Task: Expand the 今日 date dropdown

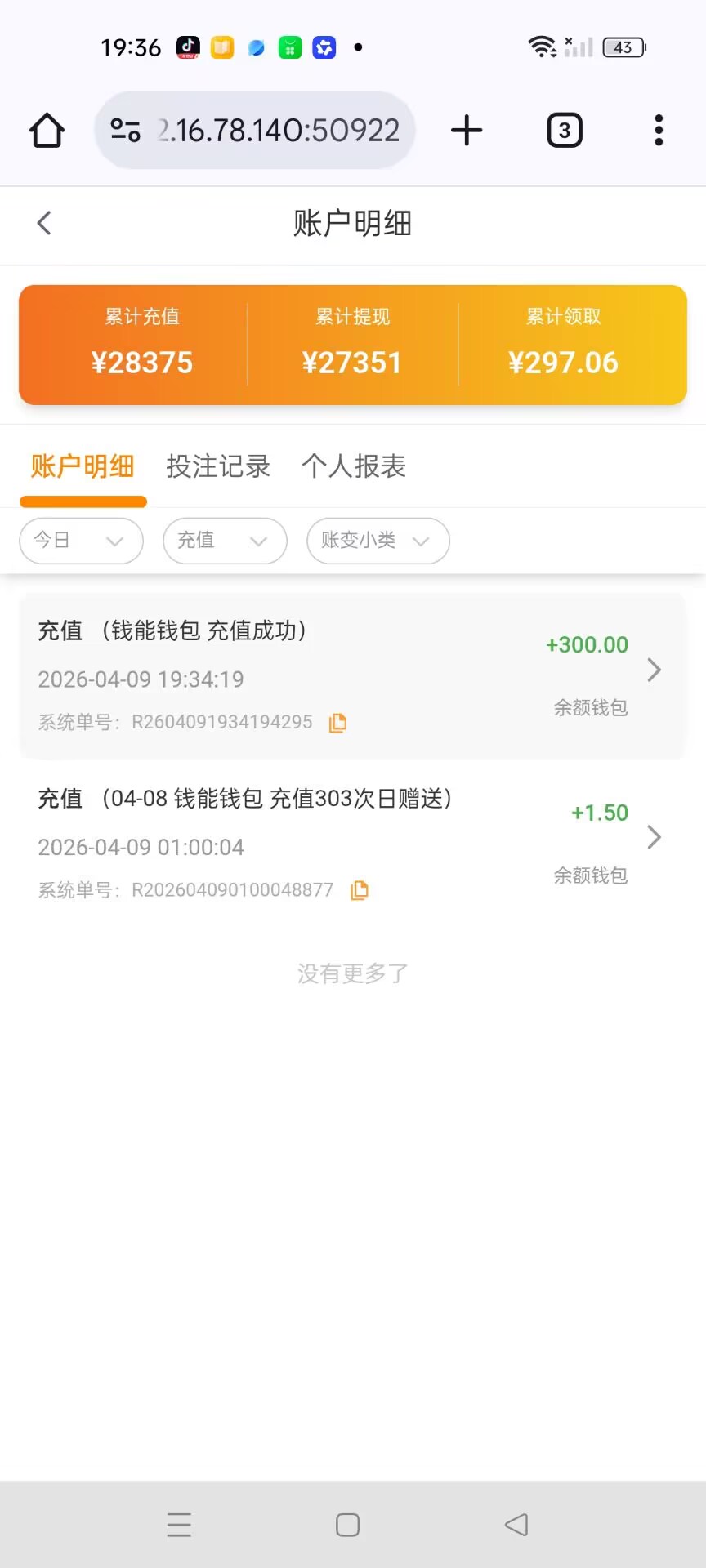Action: 81,541
